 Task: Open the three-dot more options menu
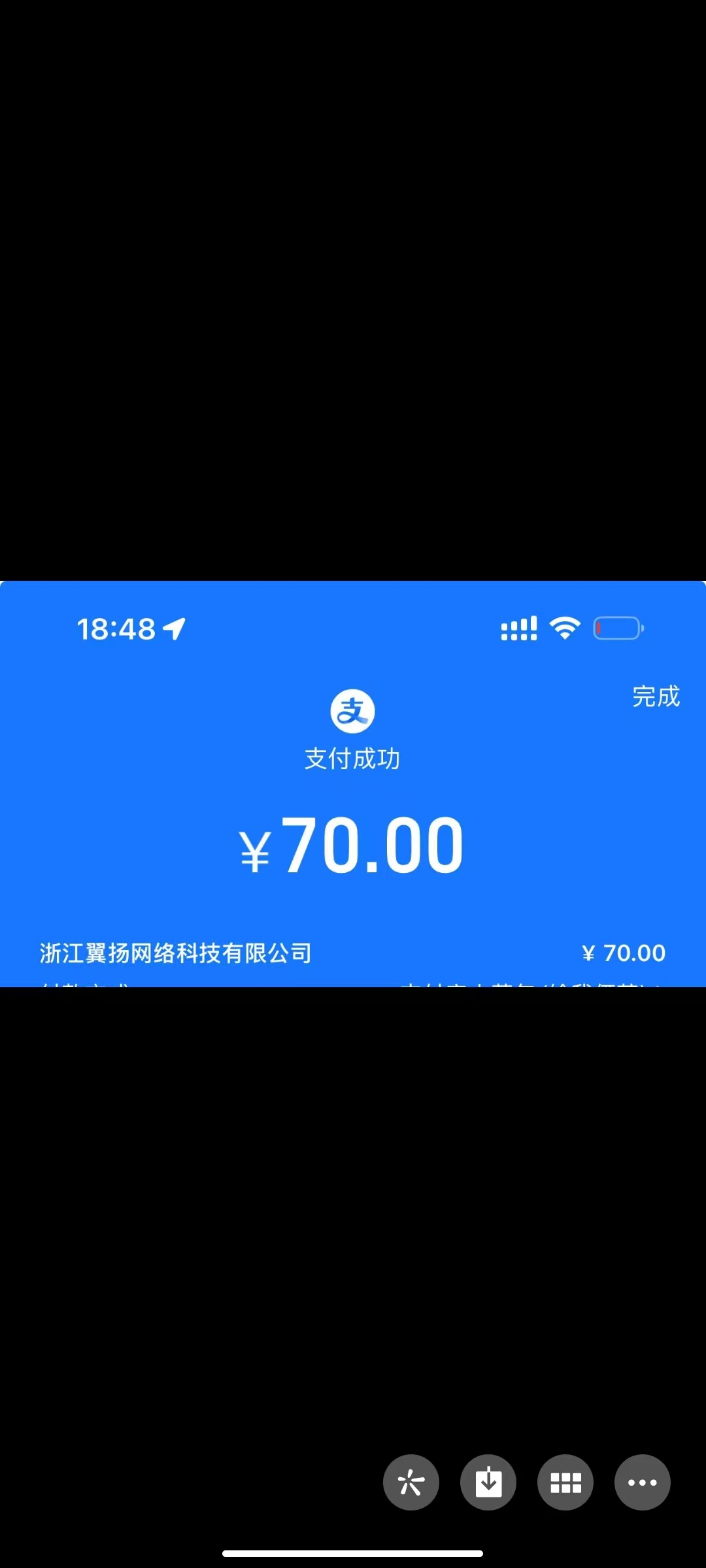point(643,1482)
